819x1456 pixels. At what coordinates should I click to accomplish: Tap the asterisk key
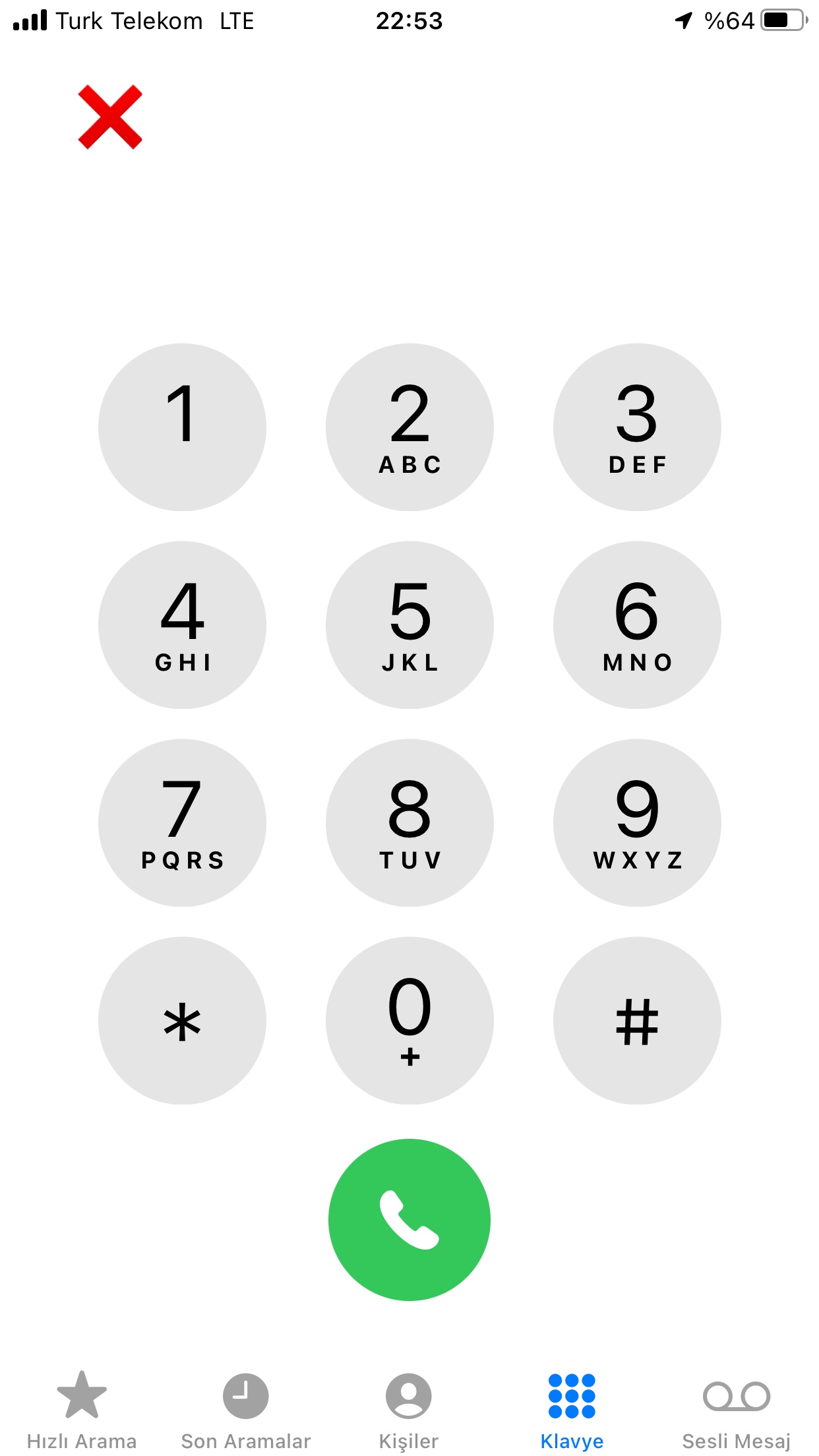coord(182,1021)
